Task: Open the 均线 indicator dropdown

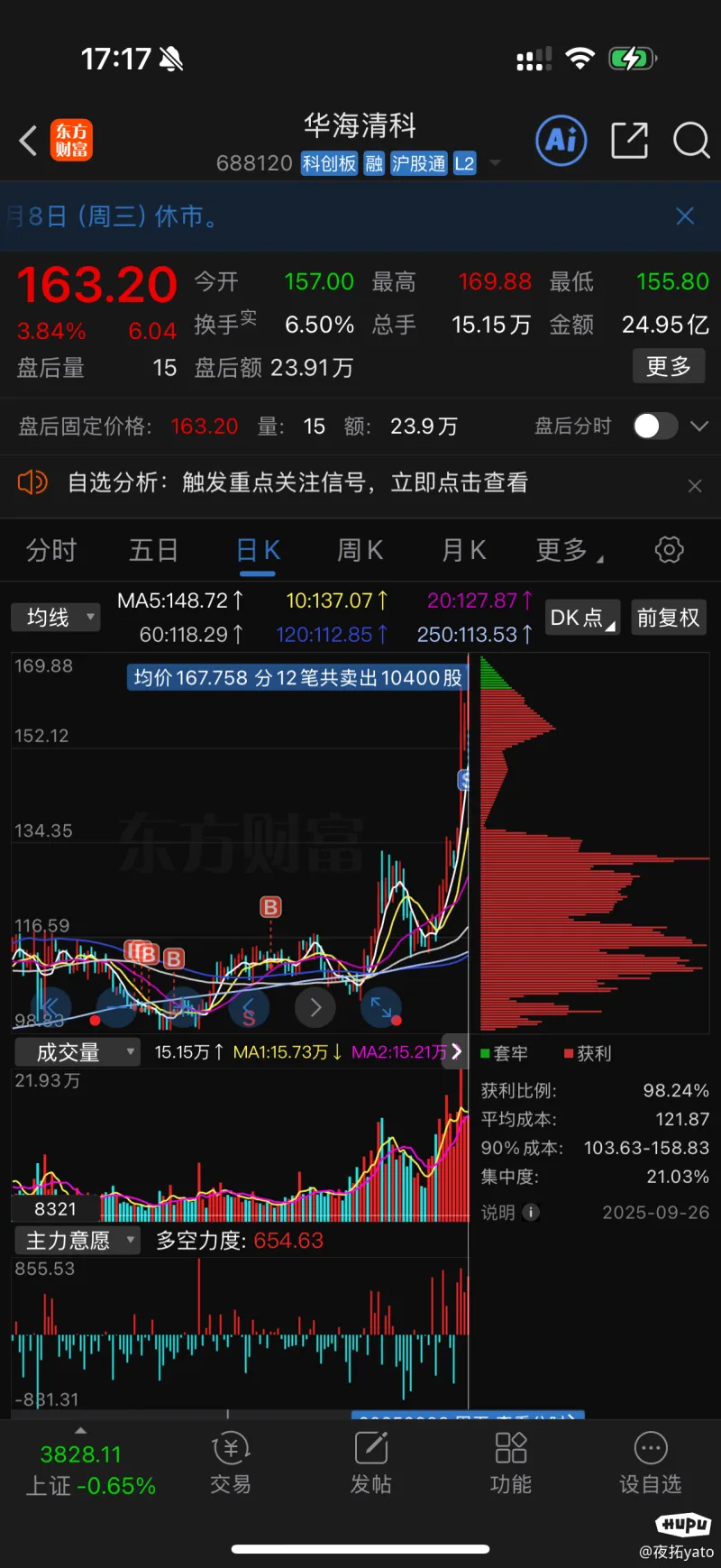Action: [x=55, y=618]
